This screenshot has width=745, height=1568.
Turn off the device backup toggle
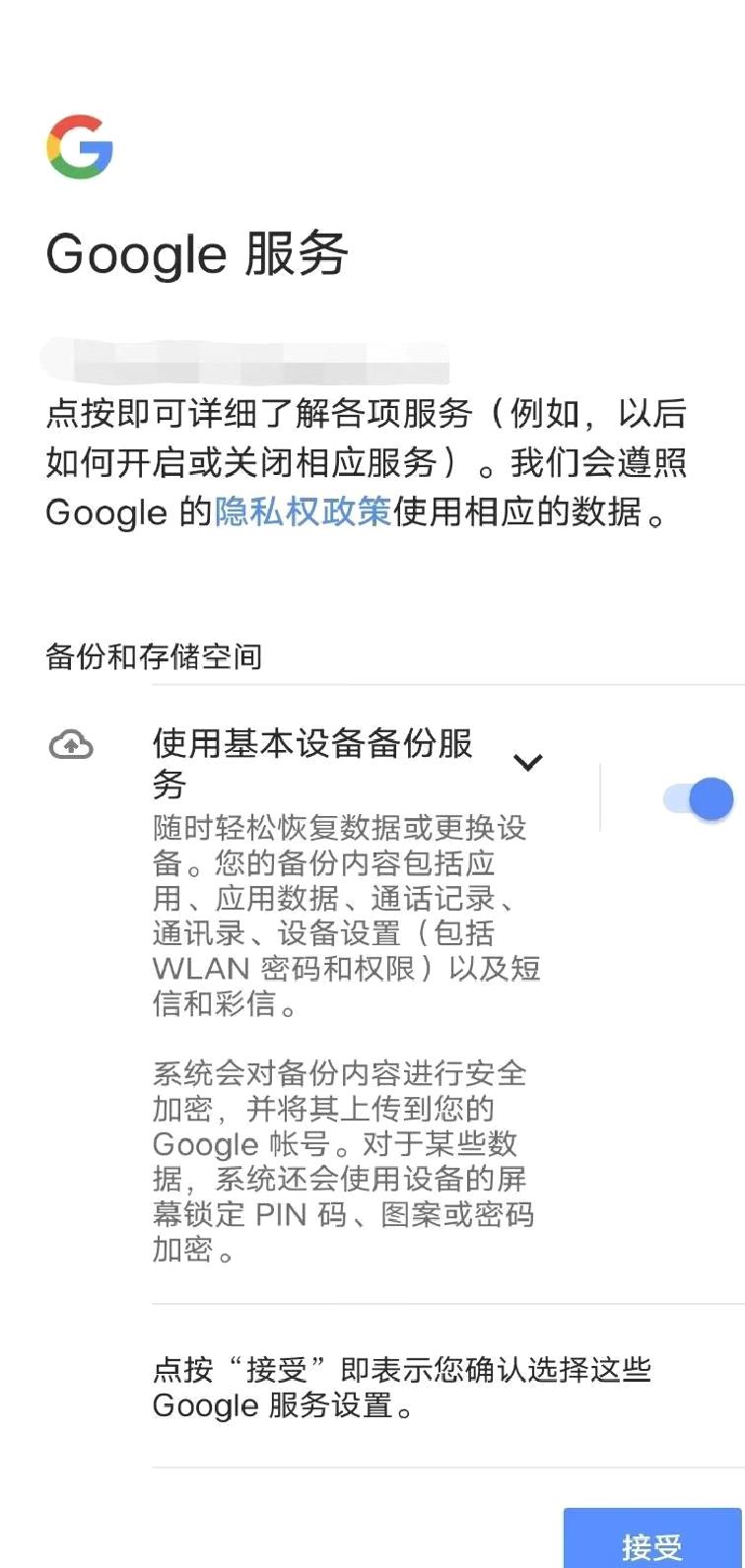click(699, 798)
